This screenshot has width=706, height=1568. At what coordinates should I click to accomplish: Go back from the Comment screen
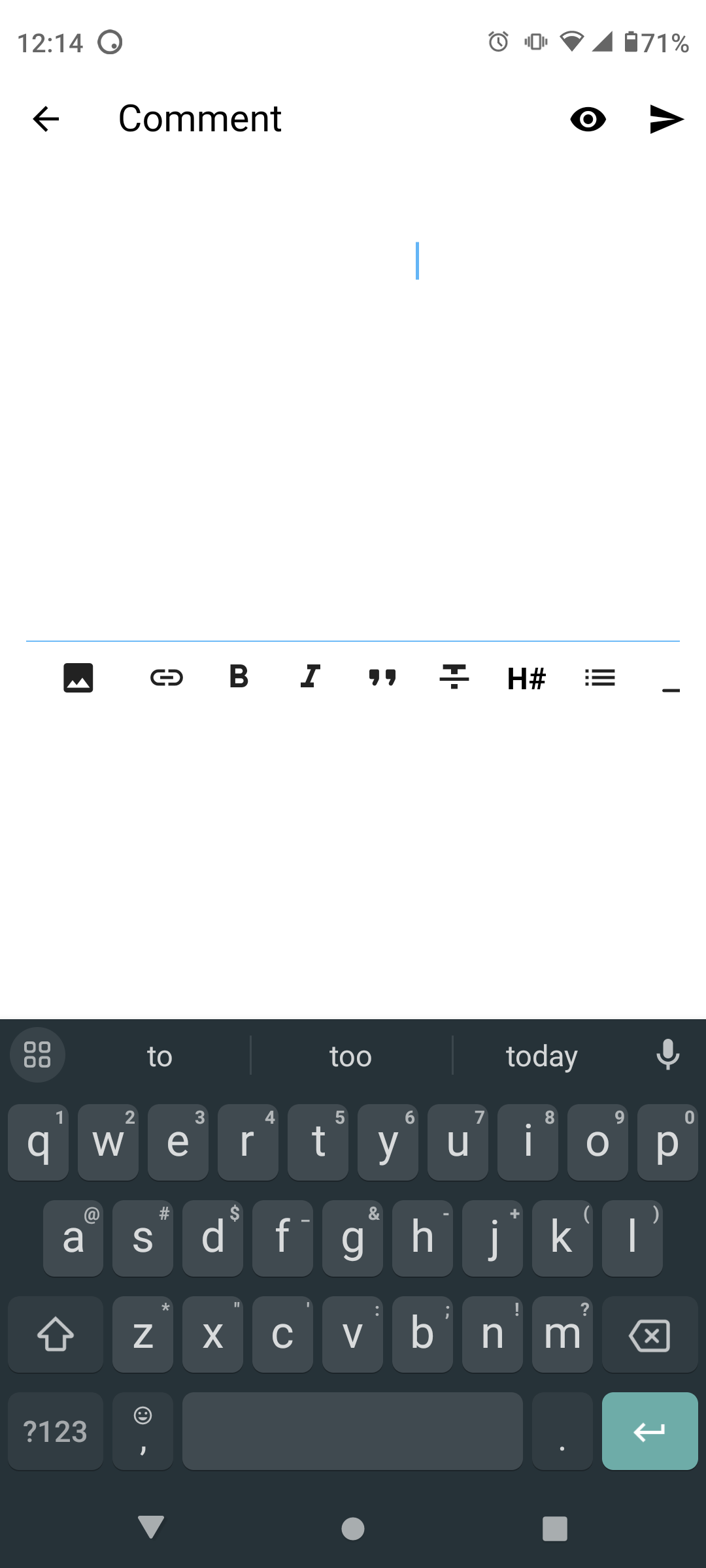click(46, 119)
